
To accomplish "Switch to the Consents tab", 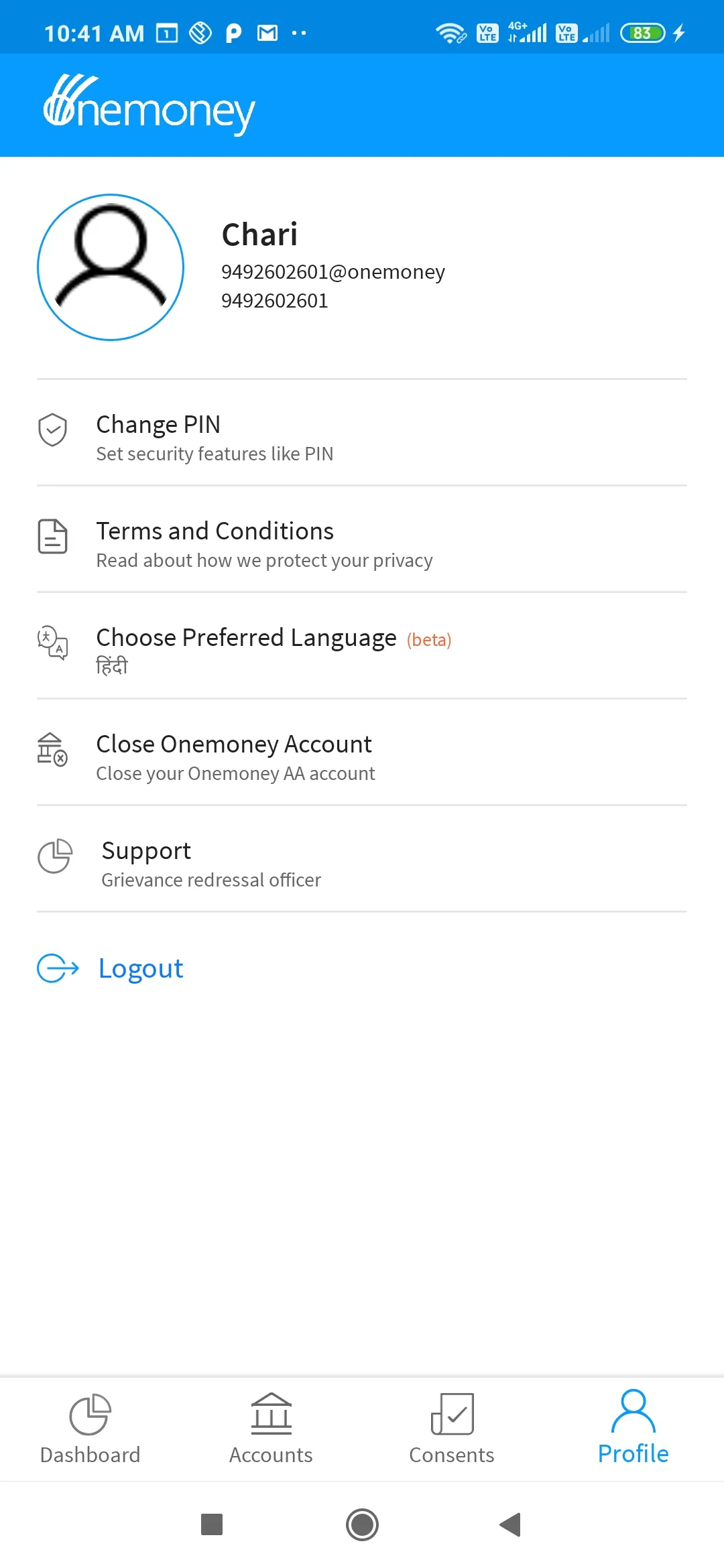I will click(x=452, y=1431).
